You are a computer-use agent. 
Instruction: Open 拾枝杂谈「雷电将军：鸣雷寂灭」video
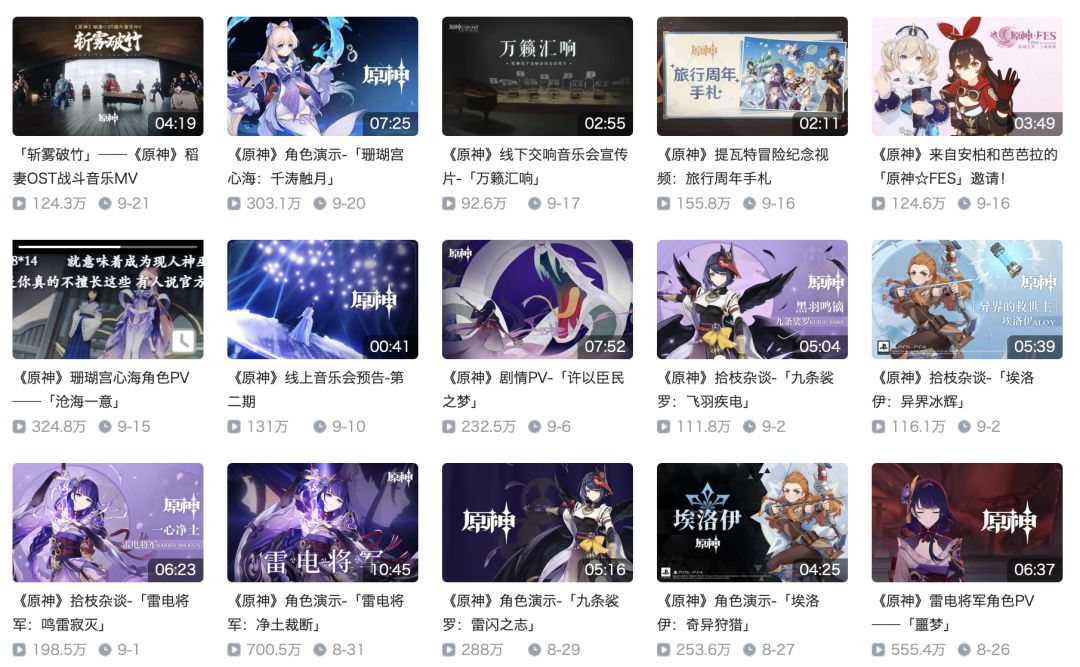[108, 522]
